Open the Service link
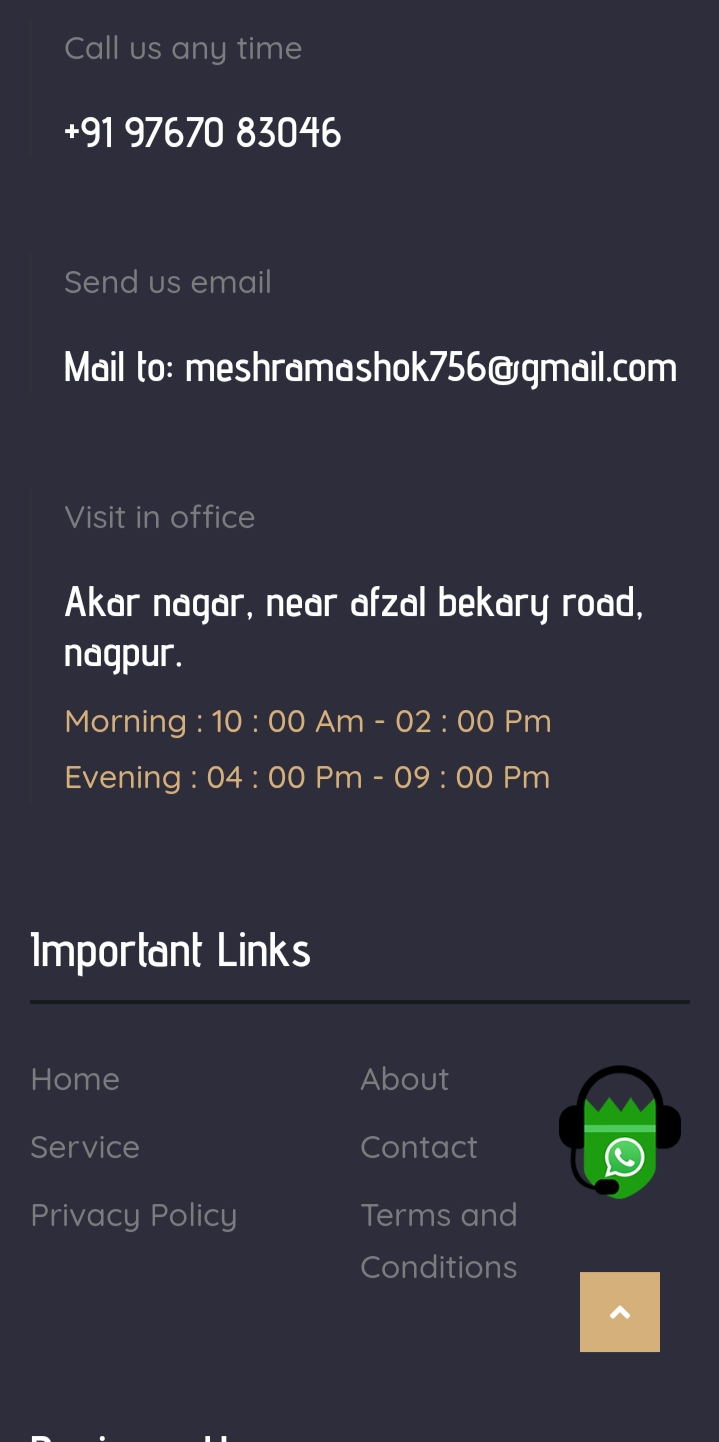This screenshot has height=1442, width=719. 85,1147
